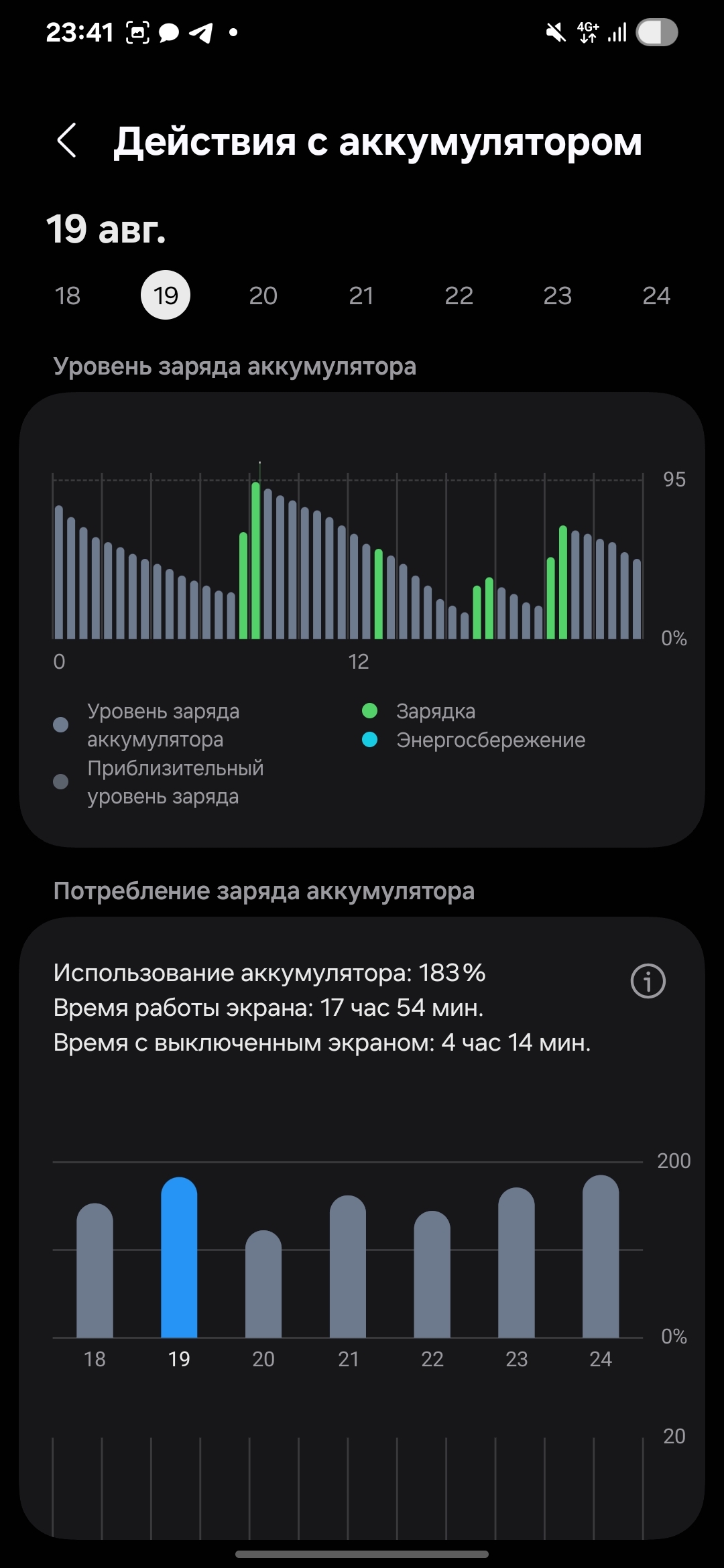Viewport: 724px width, 1568px height.
Task: Tap the usage bar for day 22
Action: coord(432,1274)
